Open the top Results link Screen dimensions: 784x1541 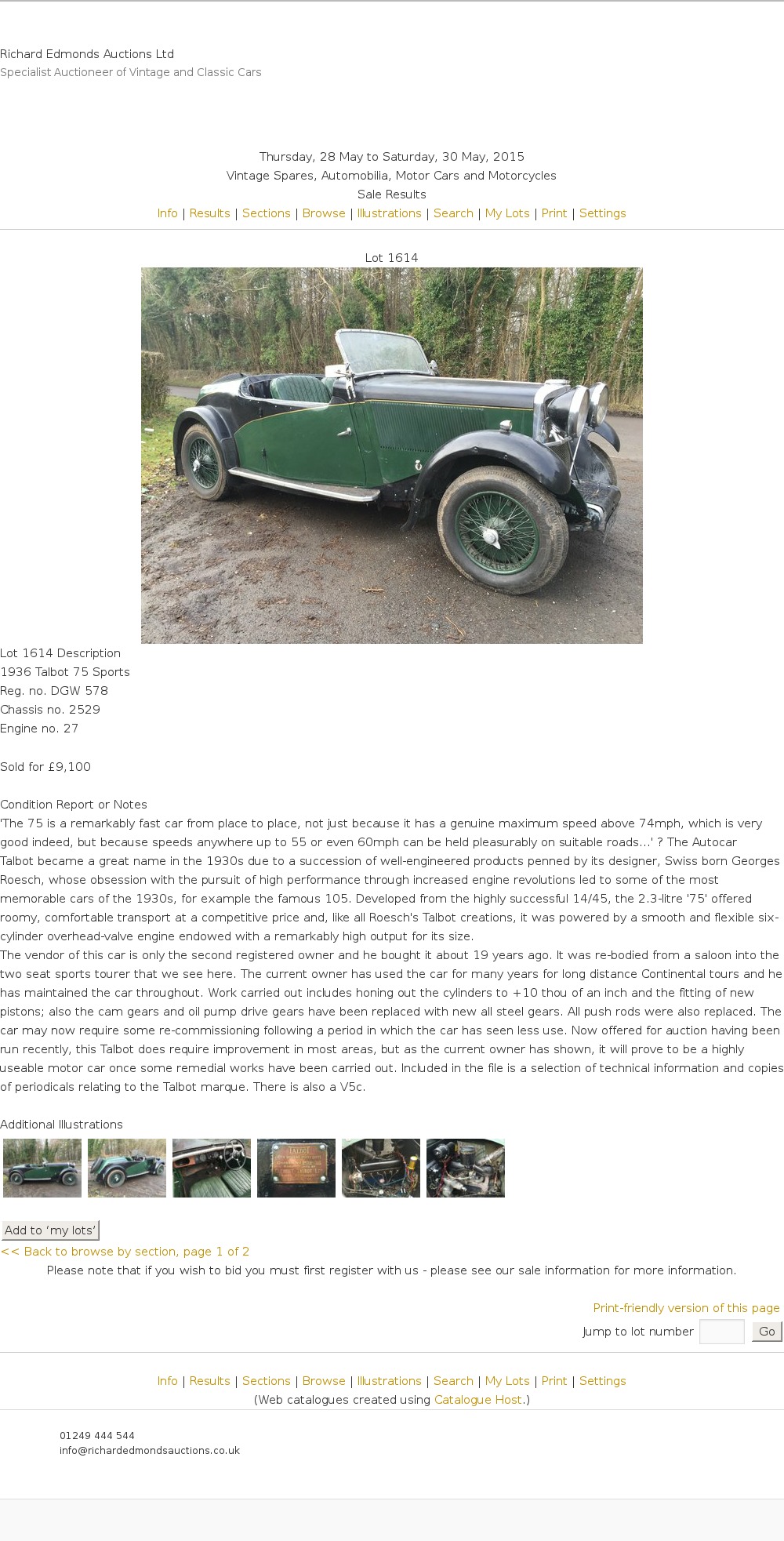[x=209, y=213]
